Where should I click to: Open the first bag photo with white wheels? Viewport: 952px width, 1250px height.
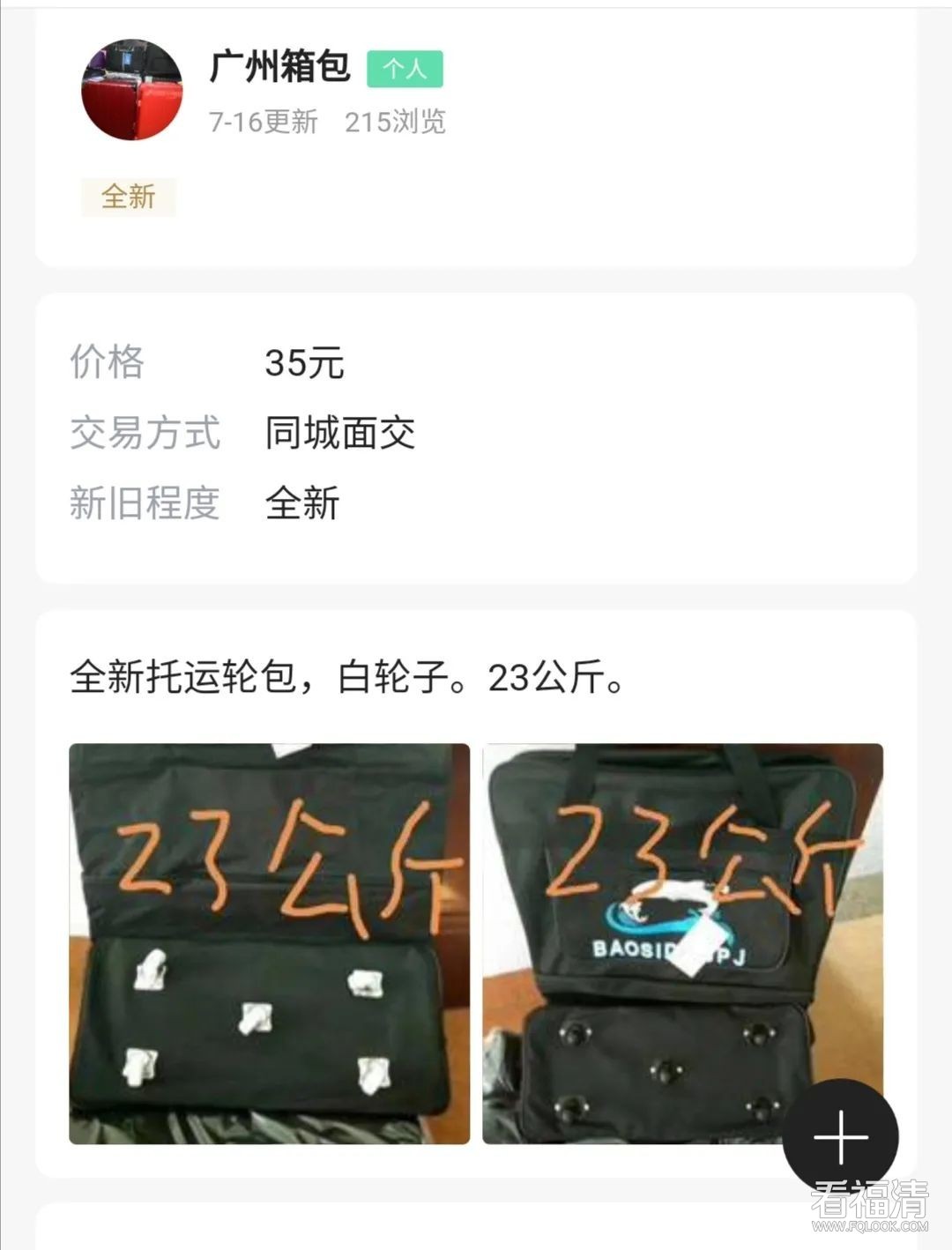point(269,943)
